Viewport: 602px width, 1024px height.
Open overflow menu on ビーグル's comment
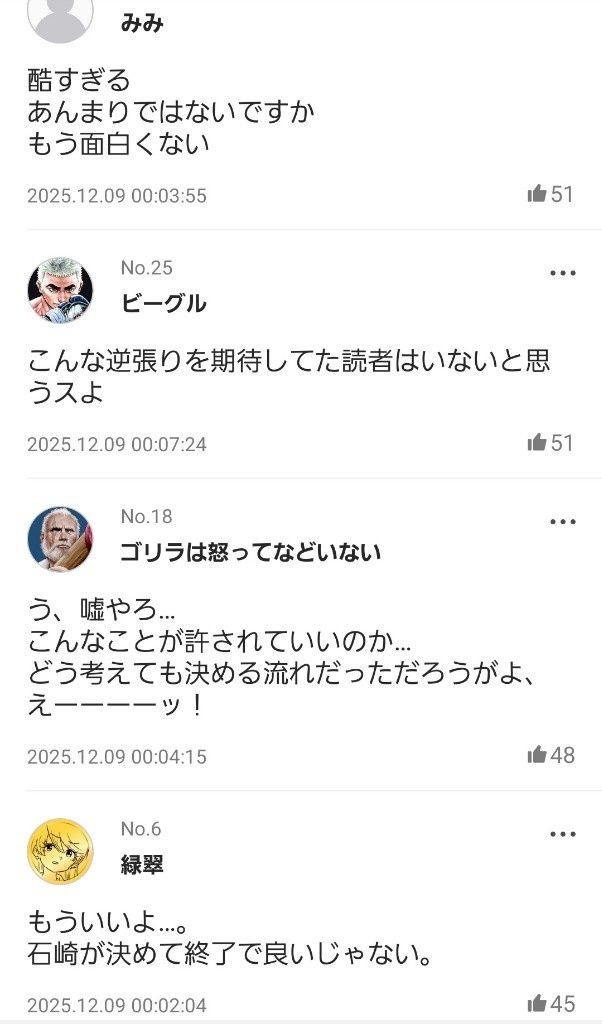563,273
